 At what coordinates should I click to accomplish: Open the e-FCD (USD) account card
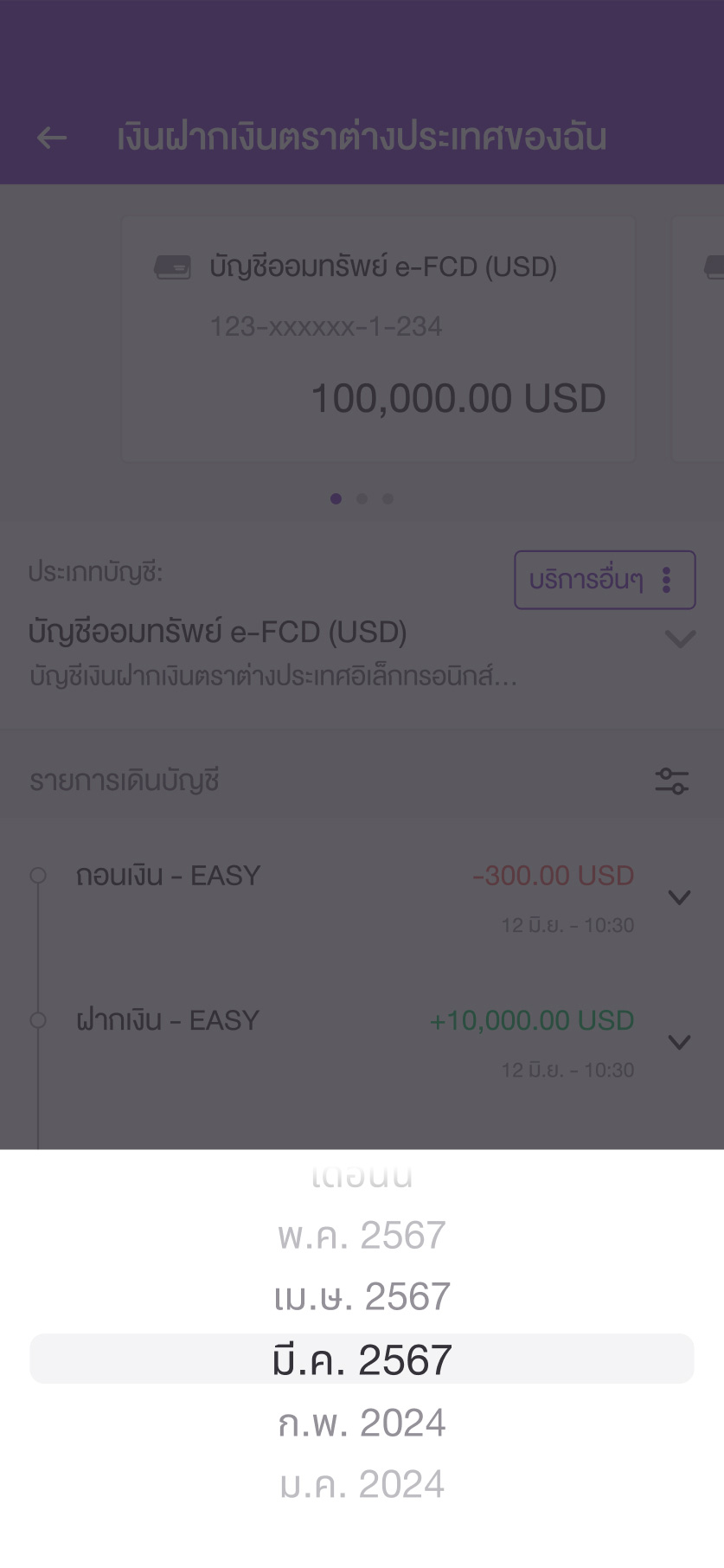click(379, 339)
